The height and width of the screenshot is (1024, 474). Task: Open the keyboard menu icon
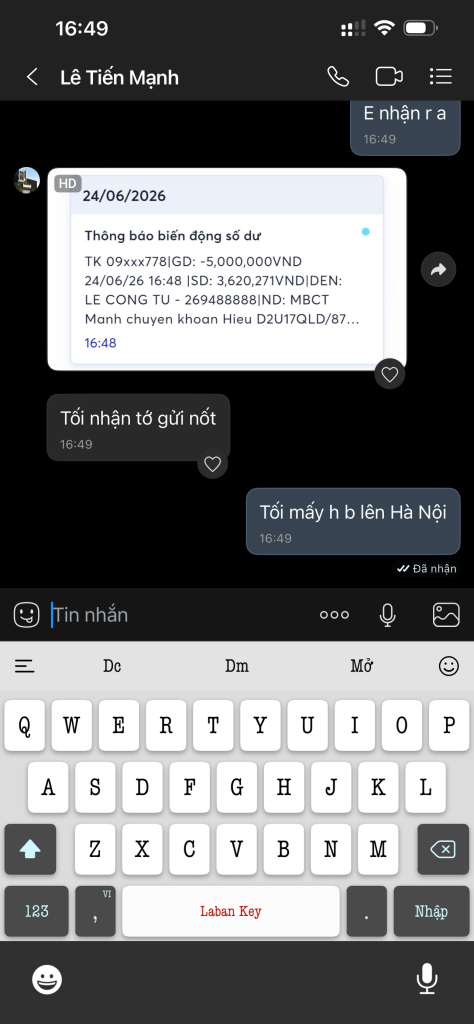click(25, 666)
